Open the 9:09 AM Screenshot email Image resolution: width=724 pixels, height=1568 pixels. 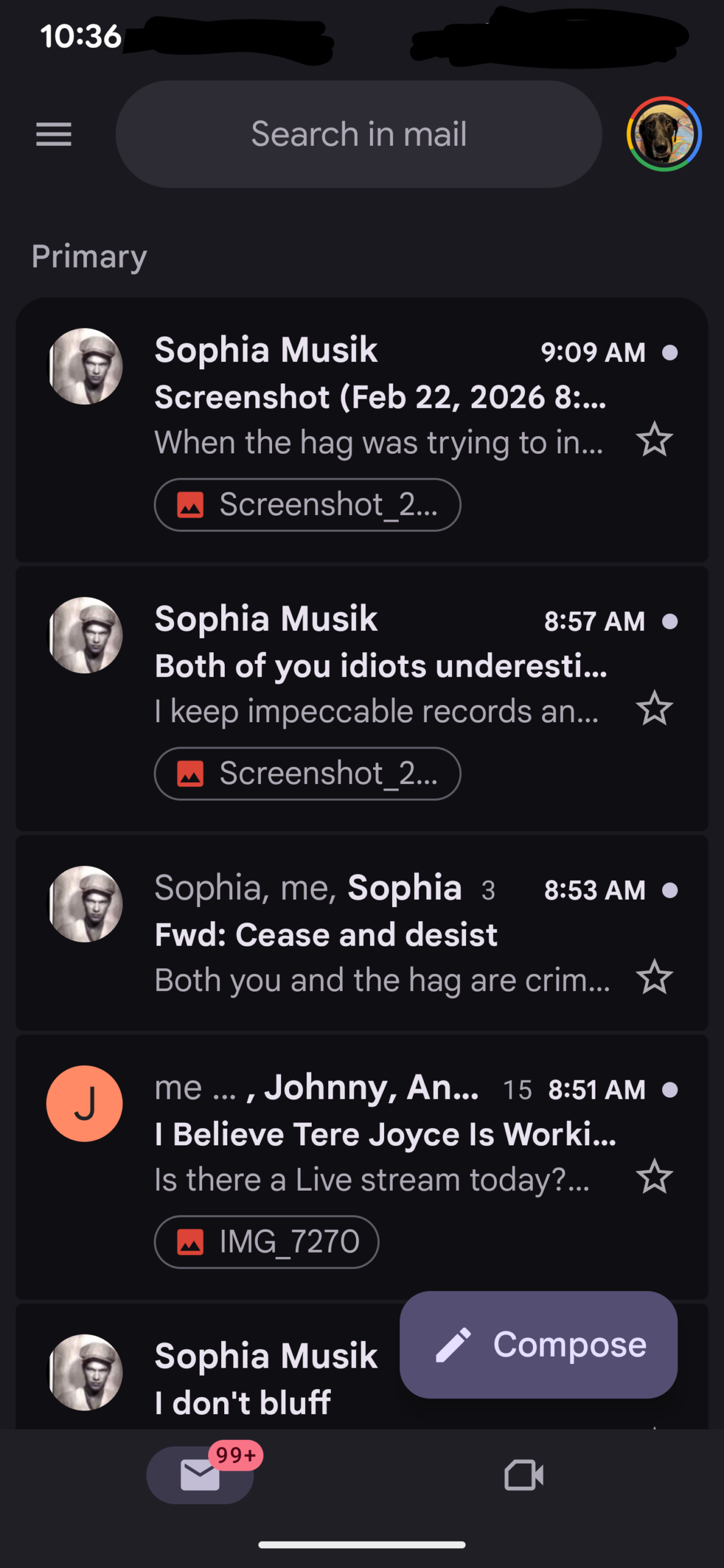(380, 397)
